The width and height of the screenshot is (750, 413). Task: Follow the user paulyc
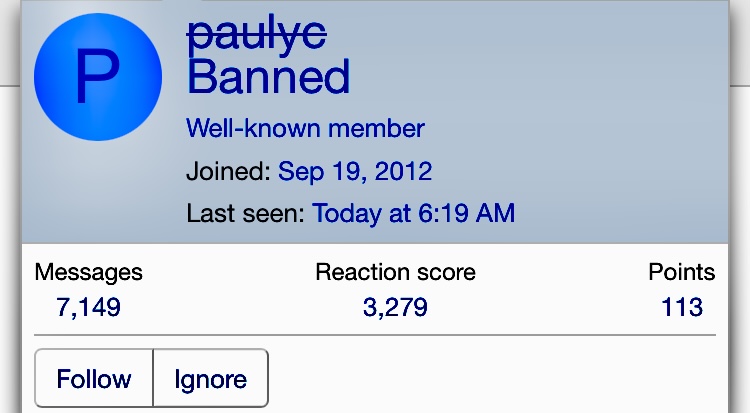click(94, 379)
